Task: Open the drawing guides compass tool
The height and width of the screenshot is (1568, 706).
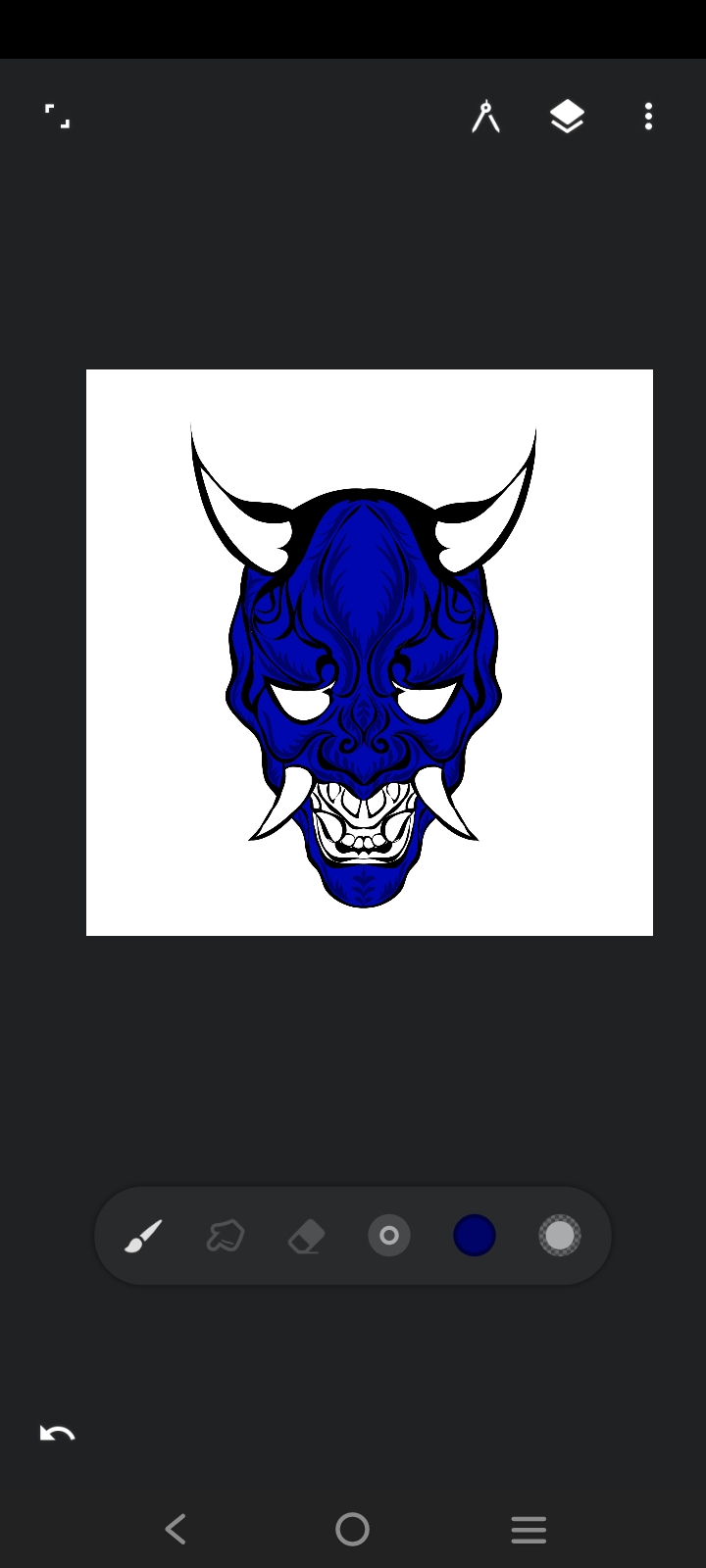Action: coord(485,117)
